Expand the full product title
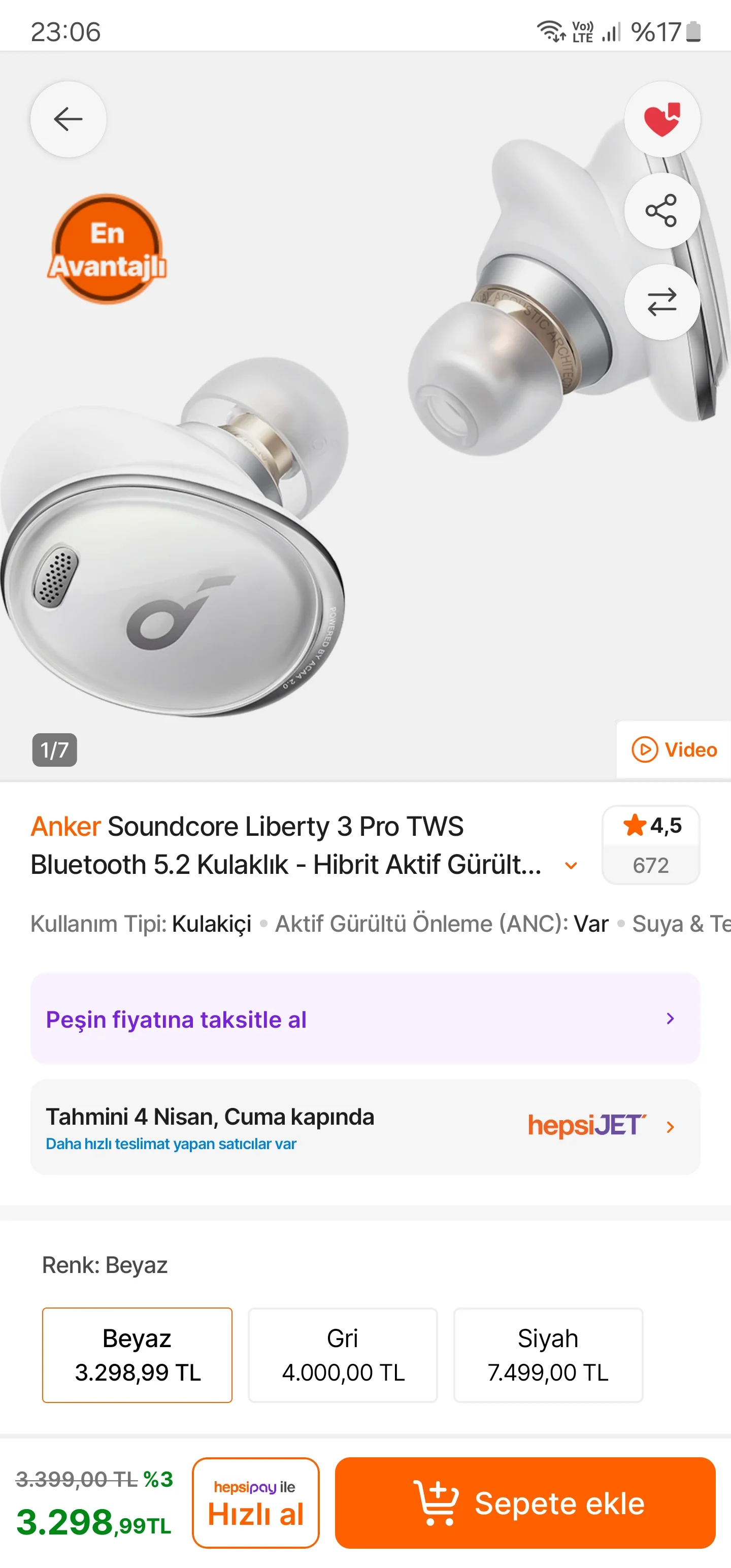 click(x=570, y=866)
